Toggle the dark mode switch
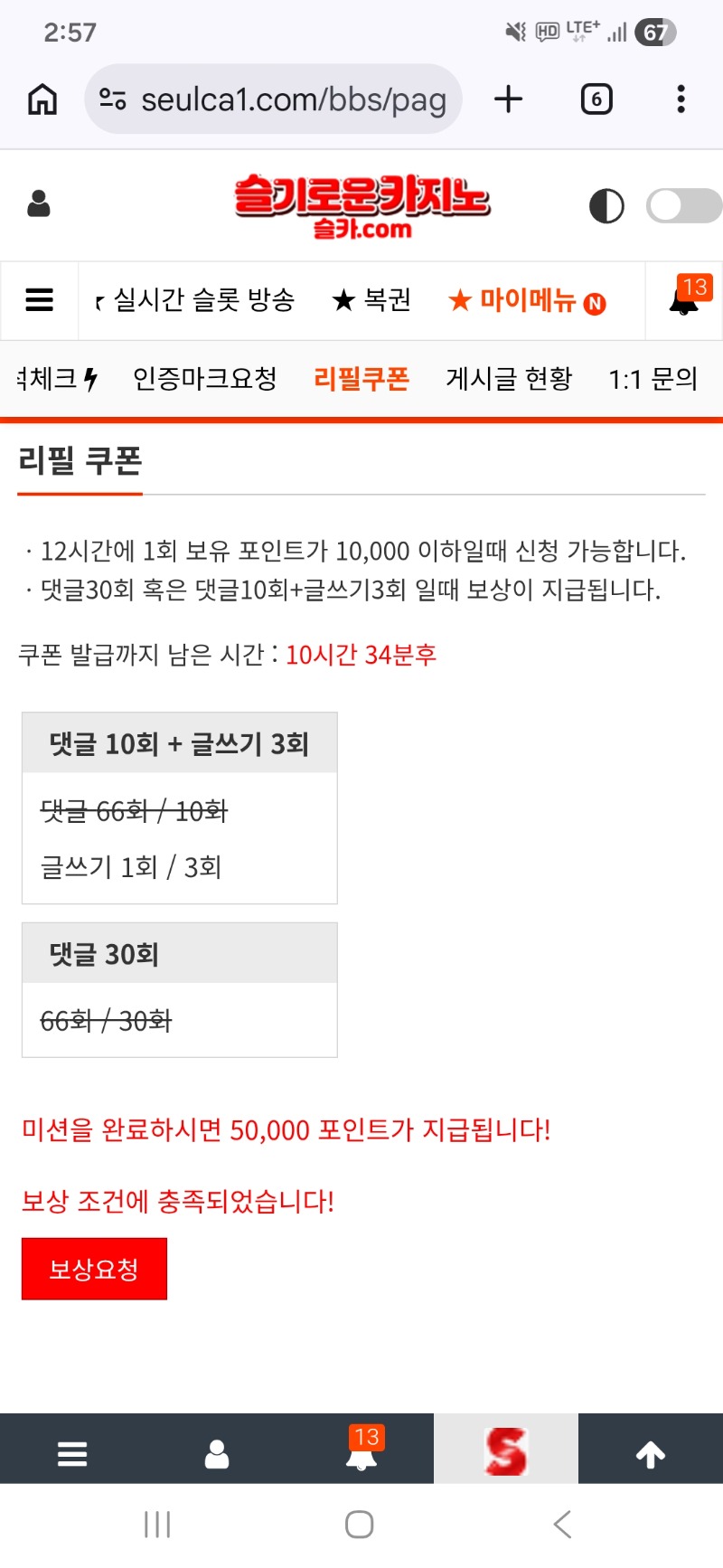Screen dimensions: 723x1568 pyautogui.click(x=683, y=206)
